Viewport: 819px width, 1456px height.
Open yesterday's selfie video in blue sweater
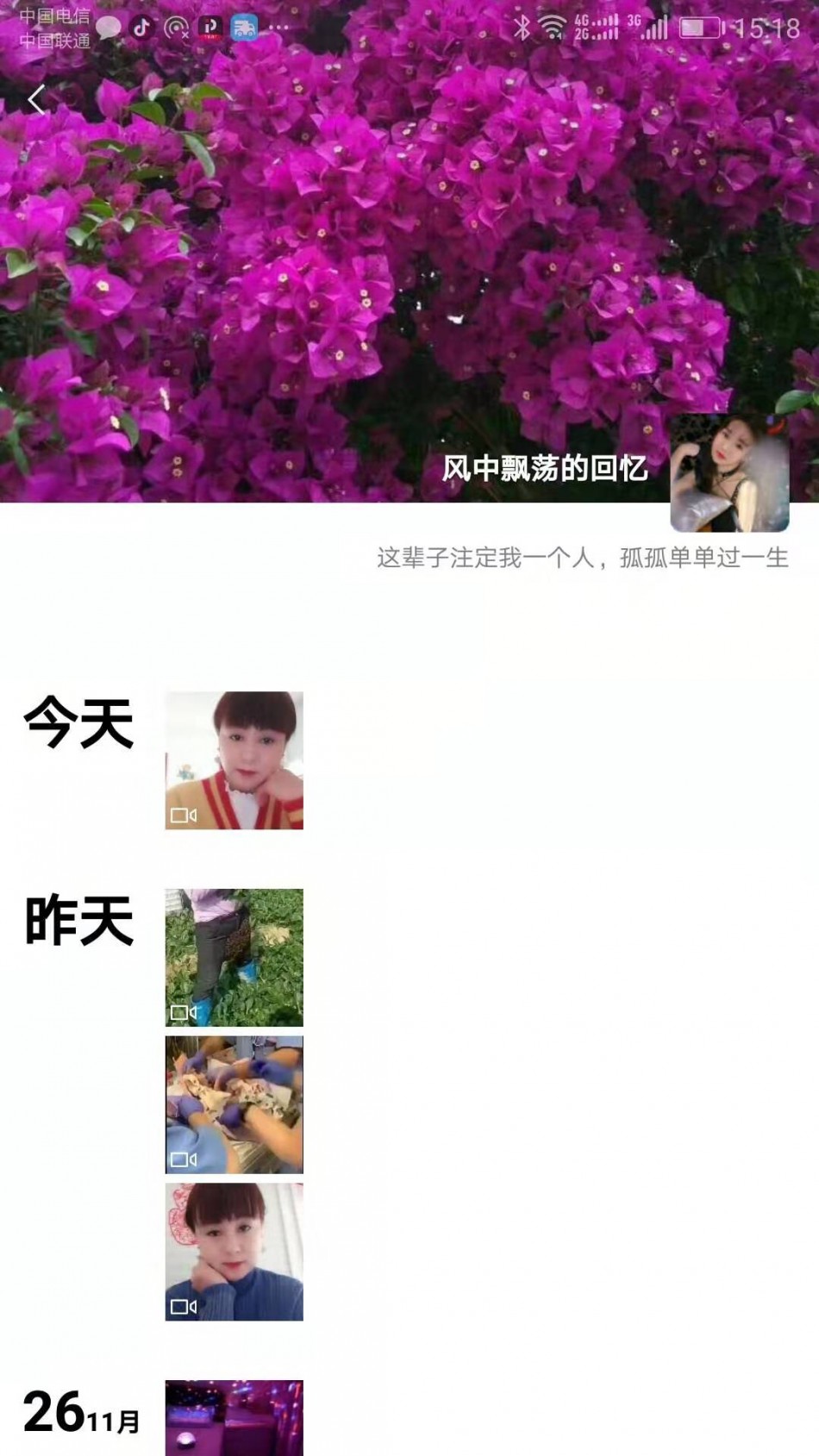(x=234, y=1251)
